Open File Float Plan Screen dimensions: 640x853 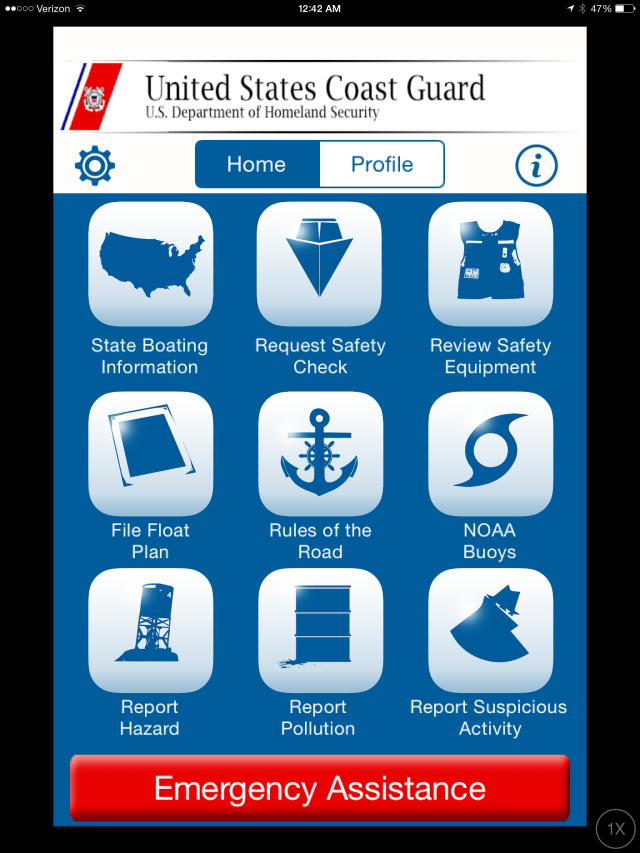click(x=150, y=453)
